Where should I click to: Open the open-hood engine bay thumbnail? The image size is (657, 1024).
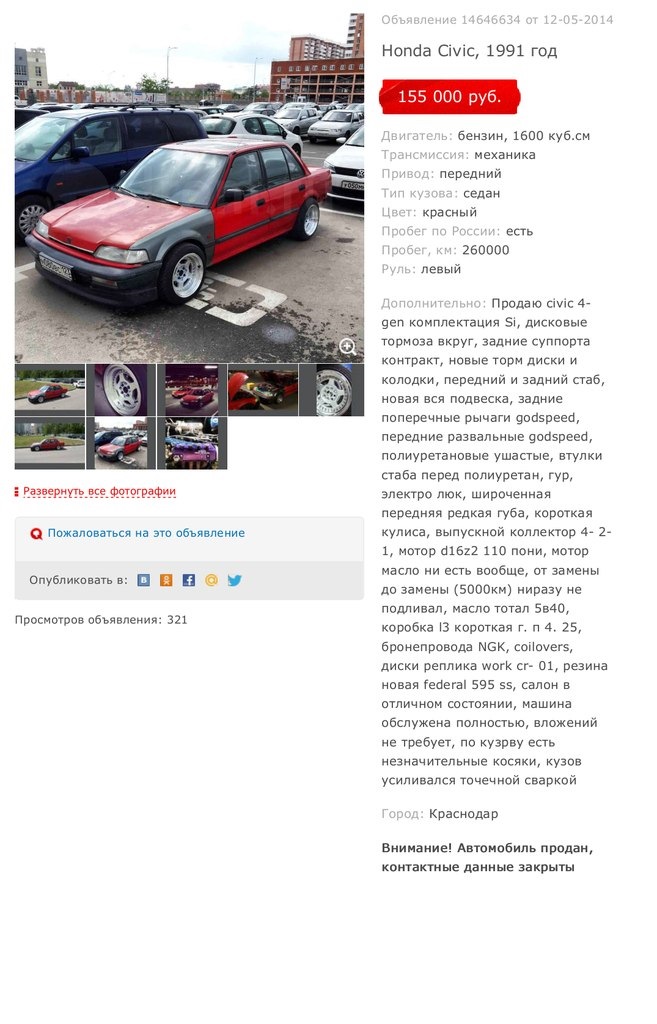click(x=262, y=390)
